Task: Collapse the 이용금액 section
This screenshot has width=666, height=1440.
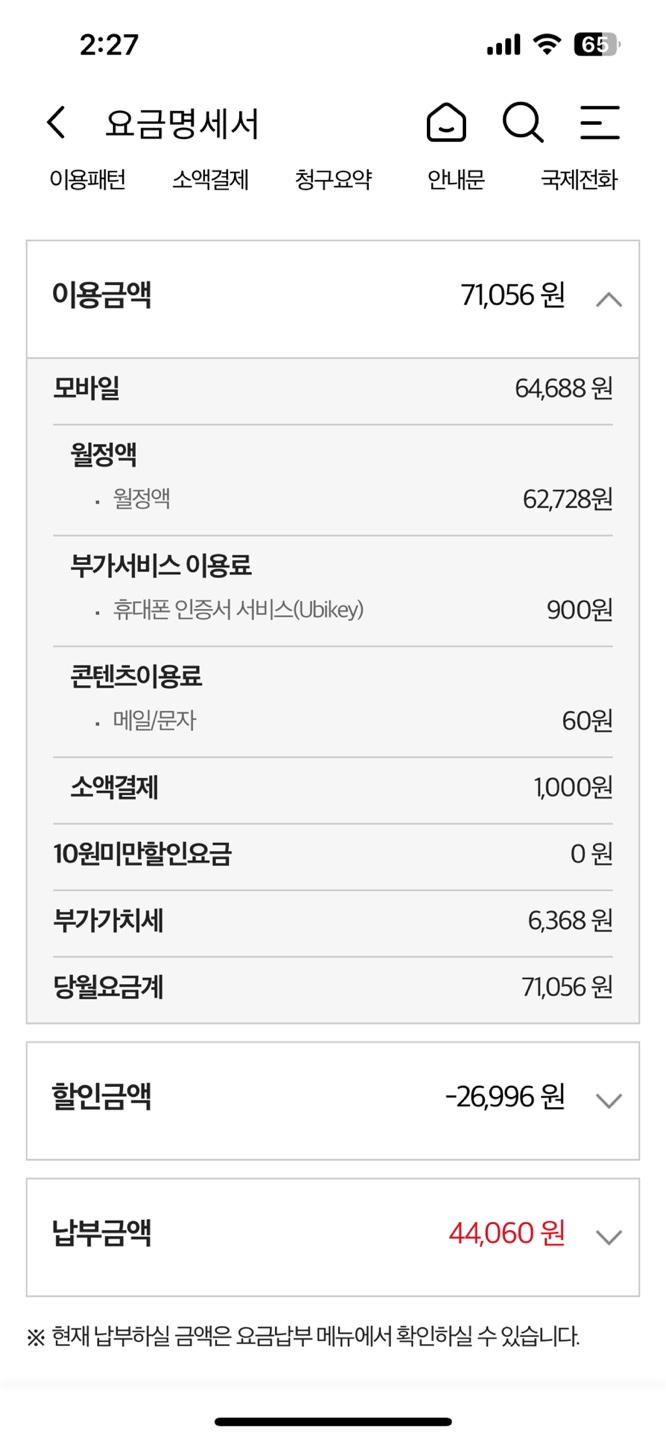Action: 608,299
